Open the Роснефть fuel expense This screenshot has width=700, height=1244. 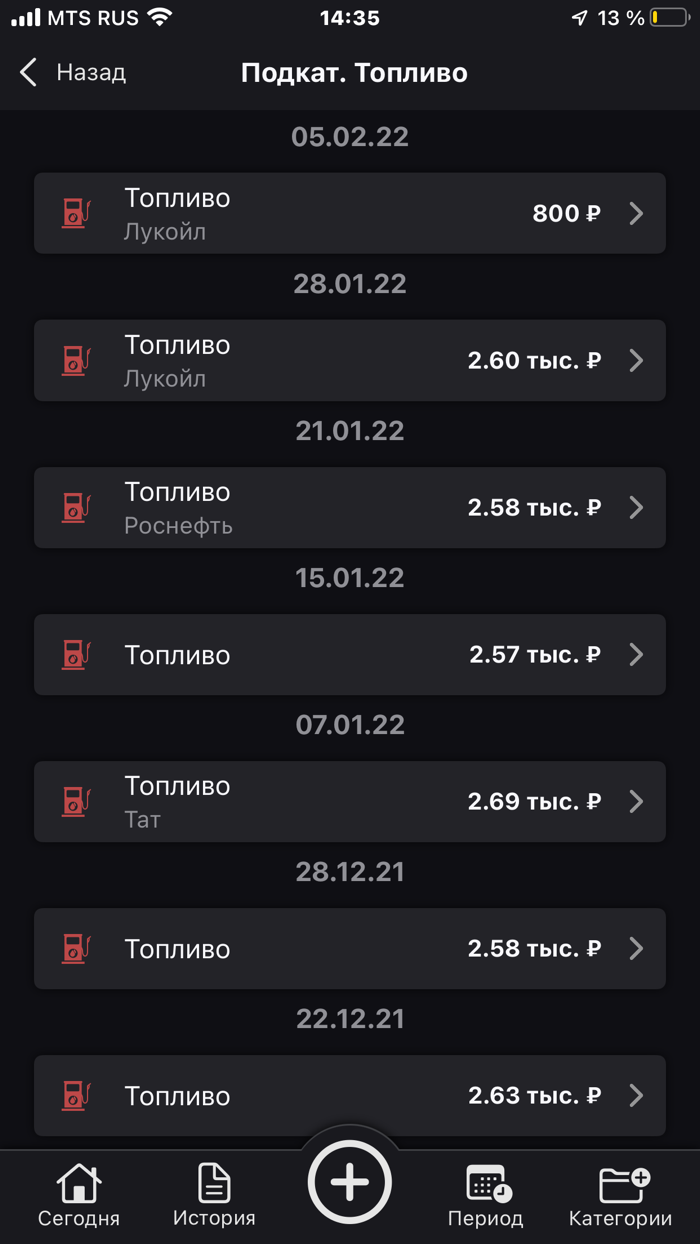349,507
